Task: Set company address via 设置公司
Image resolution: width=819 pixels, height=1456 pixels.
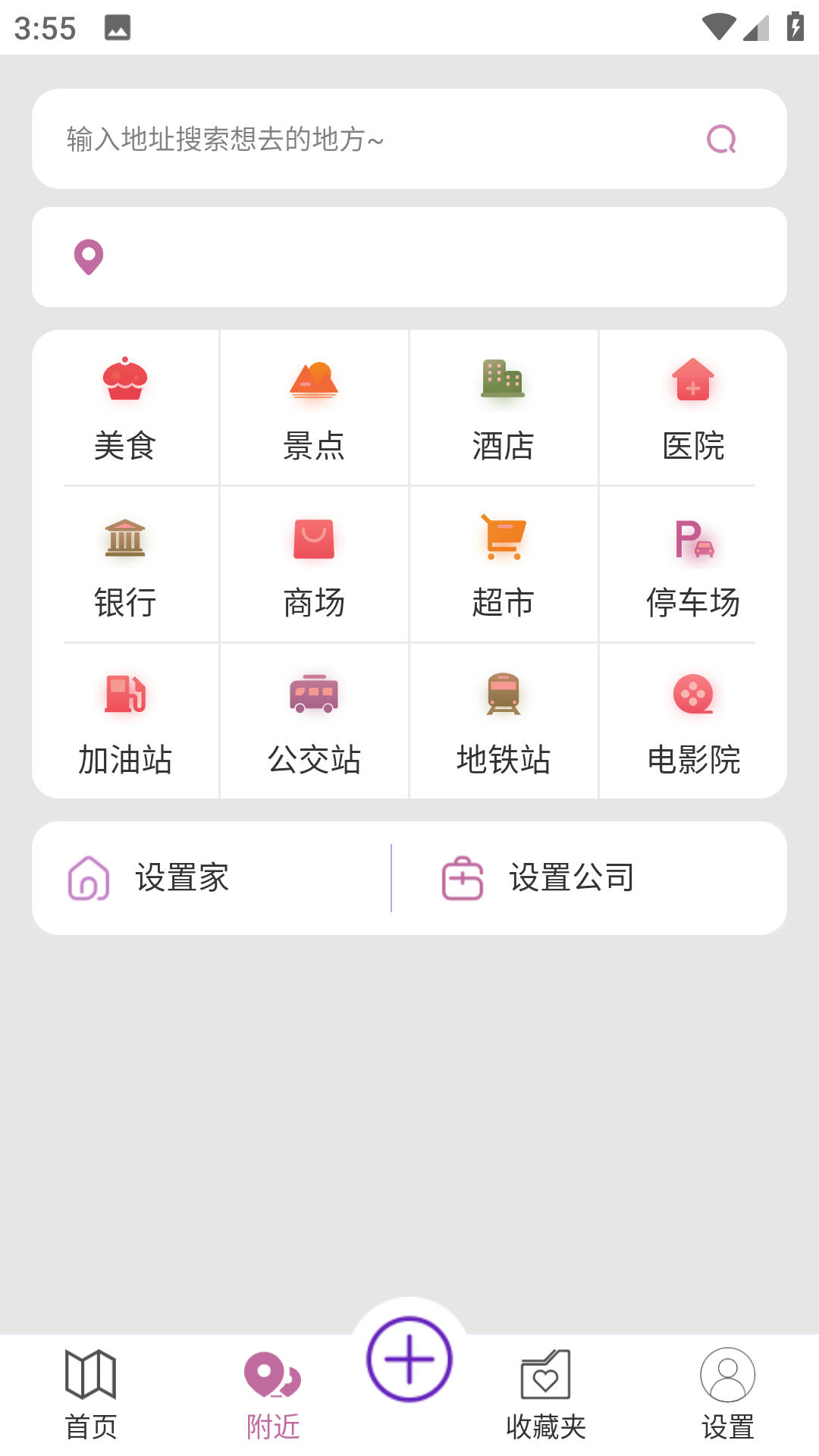Action: click(570, 878)
